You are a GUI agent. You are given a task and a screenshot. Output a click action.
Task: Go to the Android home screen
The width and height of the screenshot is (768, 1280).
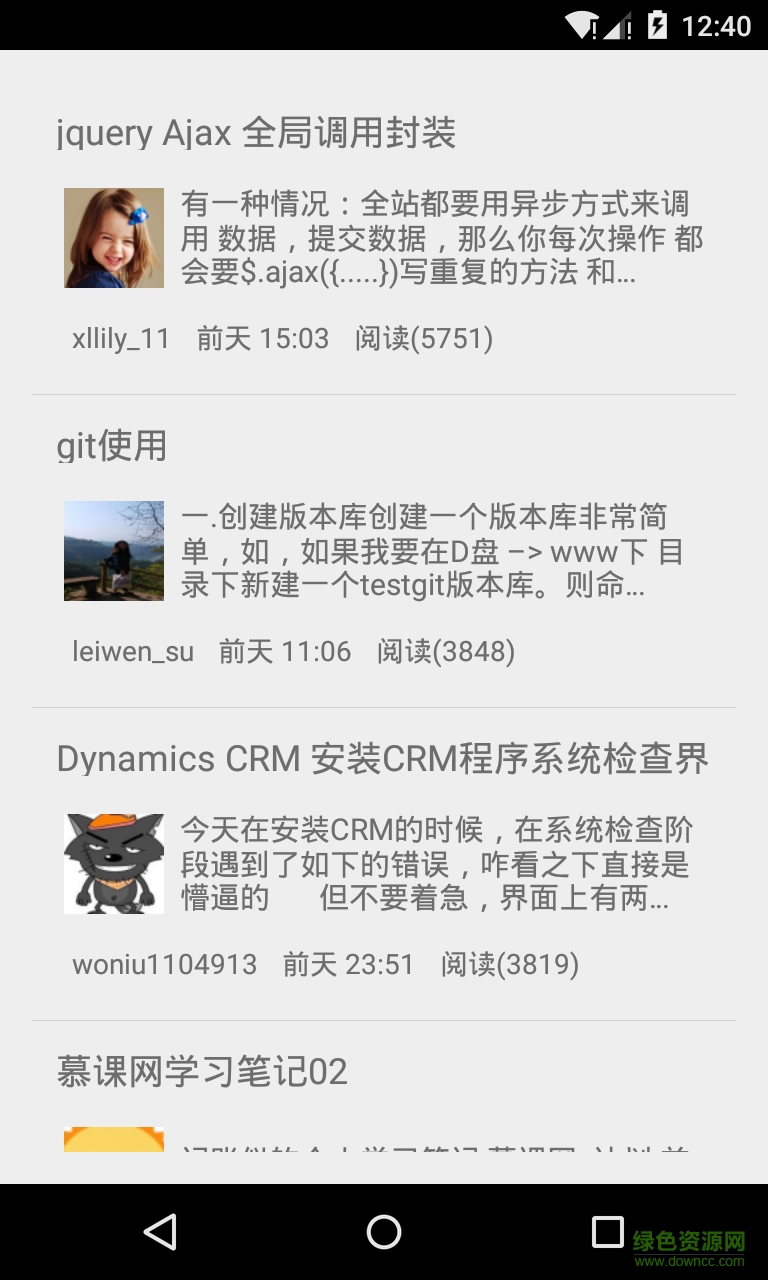point(384,1232)
